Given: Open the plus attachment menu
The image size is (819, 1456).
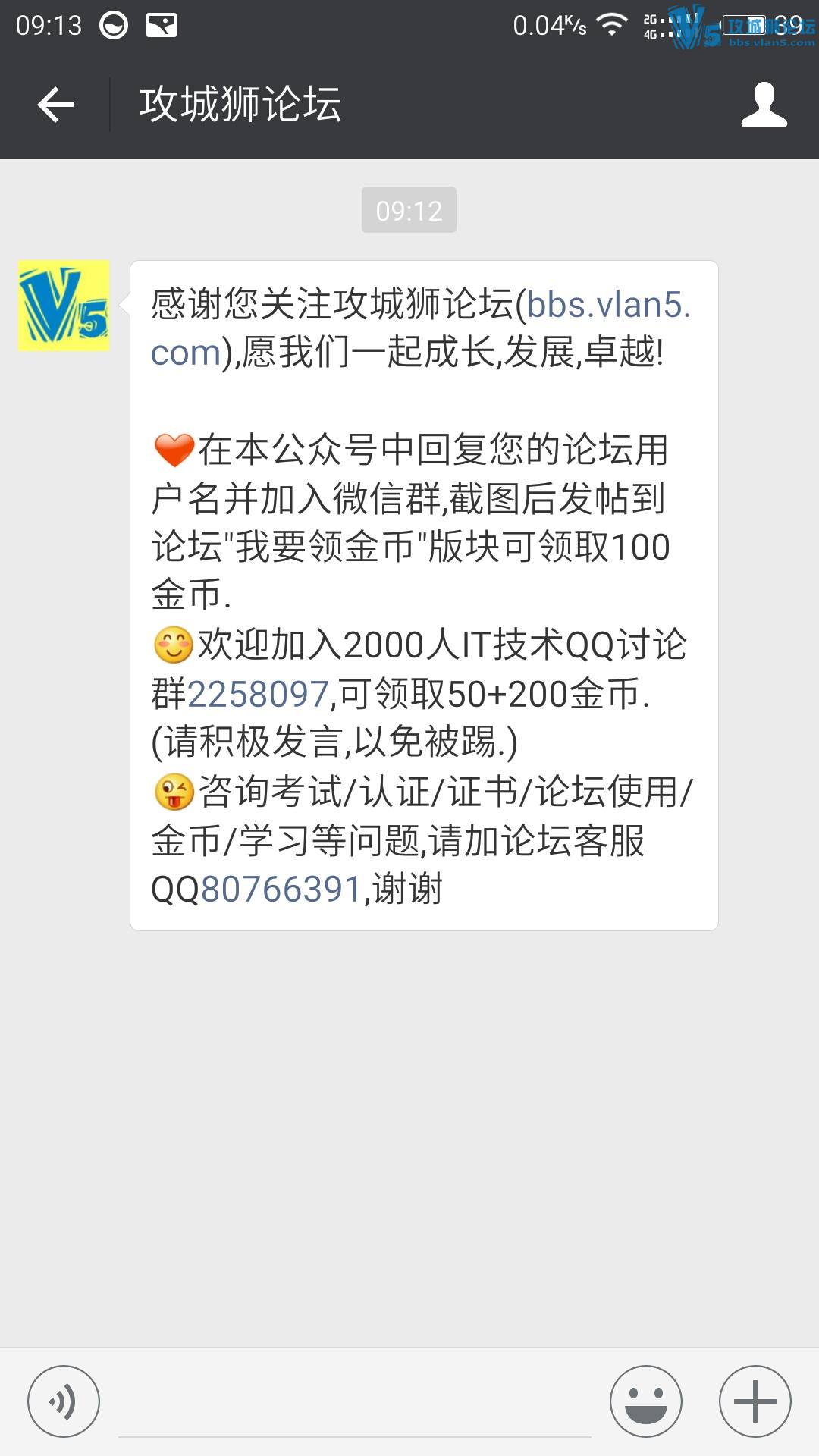Looking at the screenshot, I should coord(755,1401).
